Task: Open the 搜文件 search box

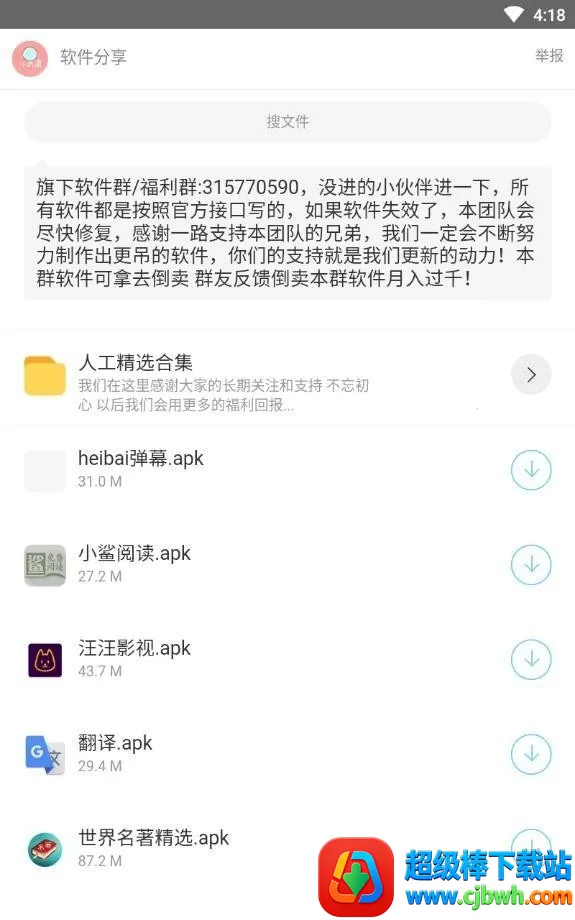Action: (x=288, y=122)
